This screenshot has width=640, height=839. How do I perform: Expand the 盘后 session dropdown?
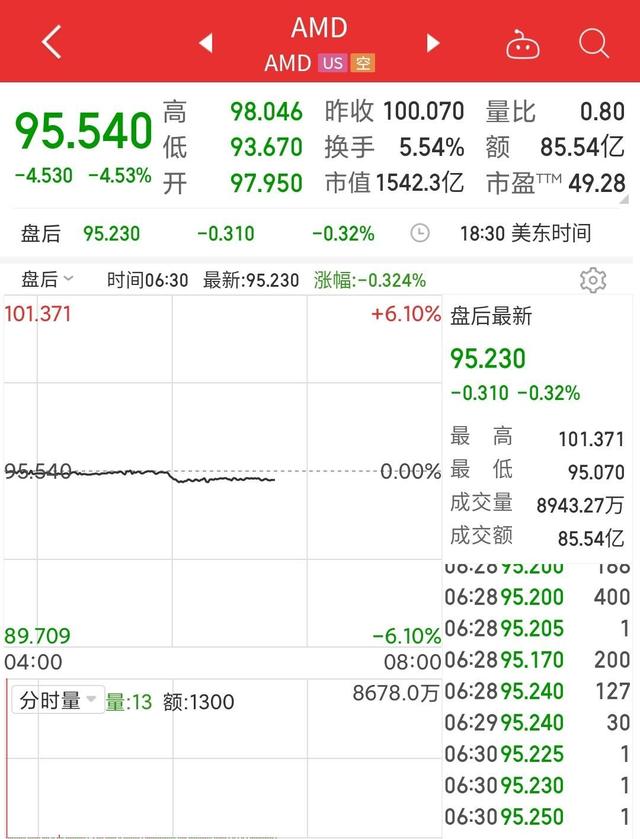click(x=47, y=280)
